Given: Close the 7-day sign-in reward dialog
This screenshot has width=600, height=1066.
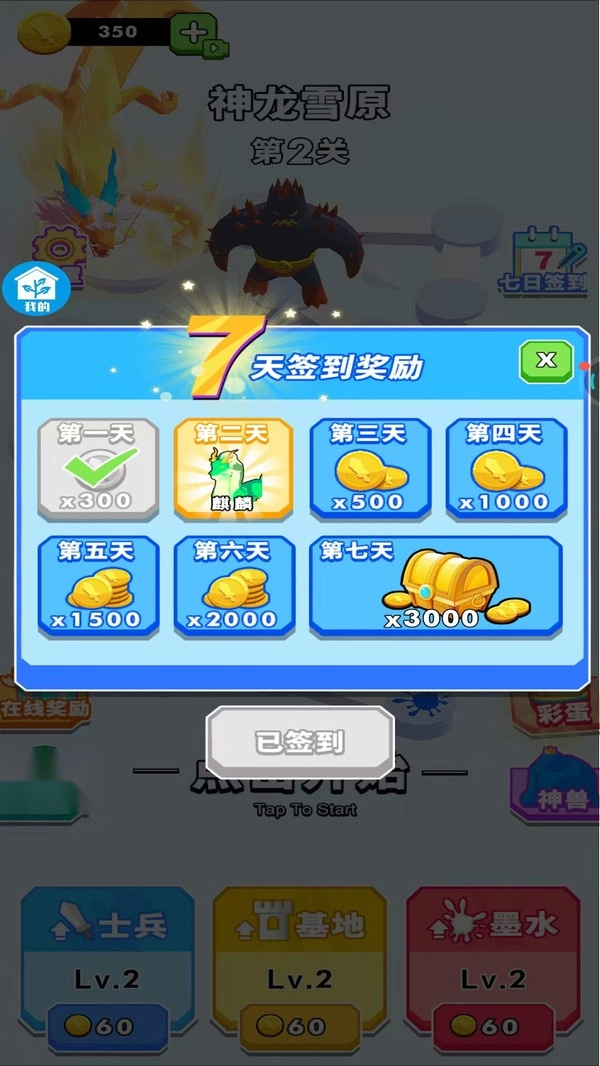Looking at the screenshot, I should click(x=545, y=361).
